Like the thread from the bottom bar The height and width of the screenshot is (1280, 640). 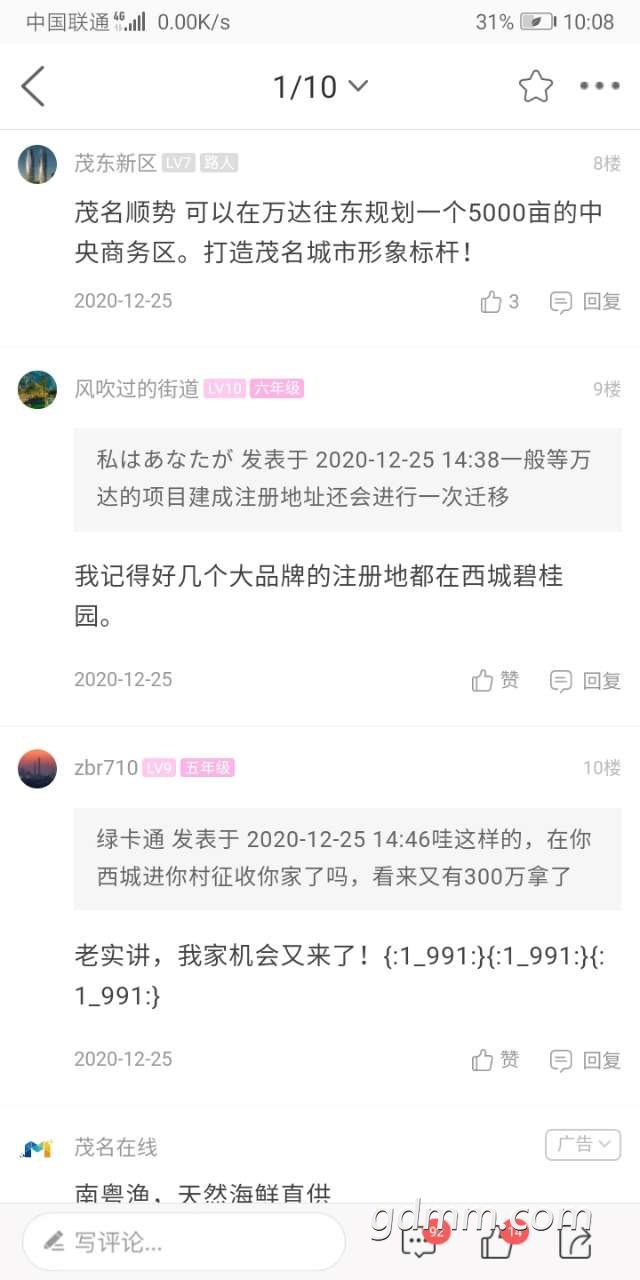(499, 1242)
